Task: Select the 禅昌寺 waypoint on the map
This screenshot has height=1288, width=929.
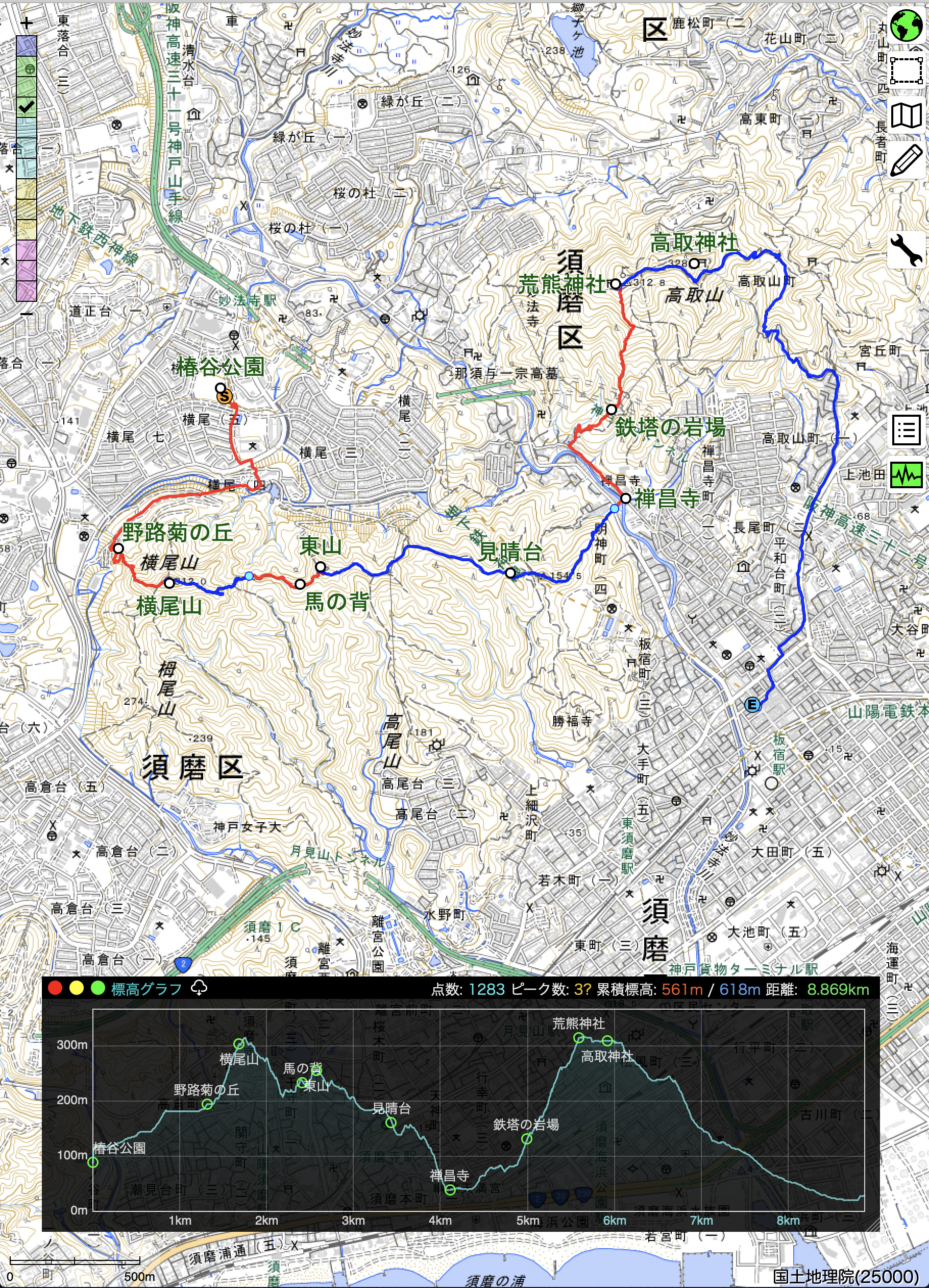Action: [x=625, y=498]
